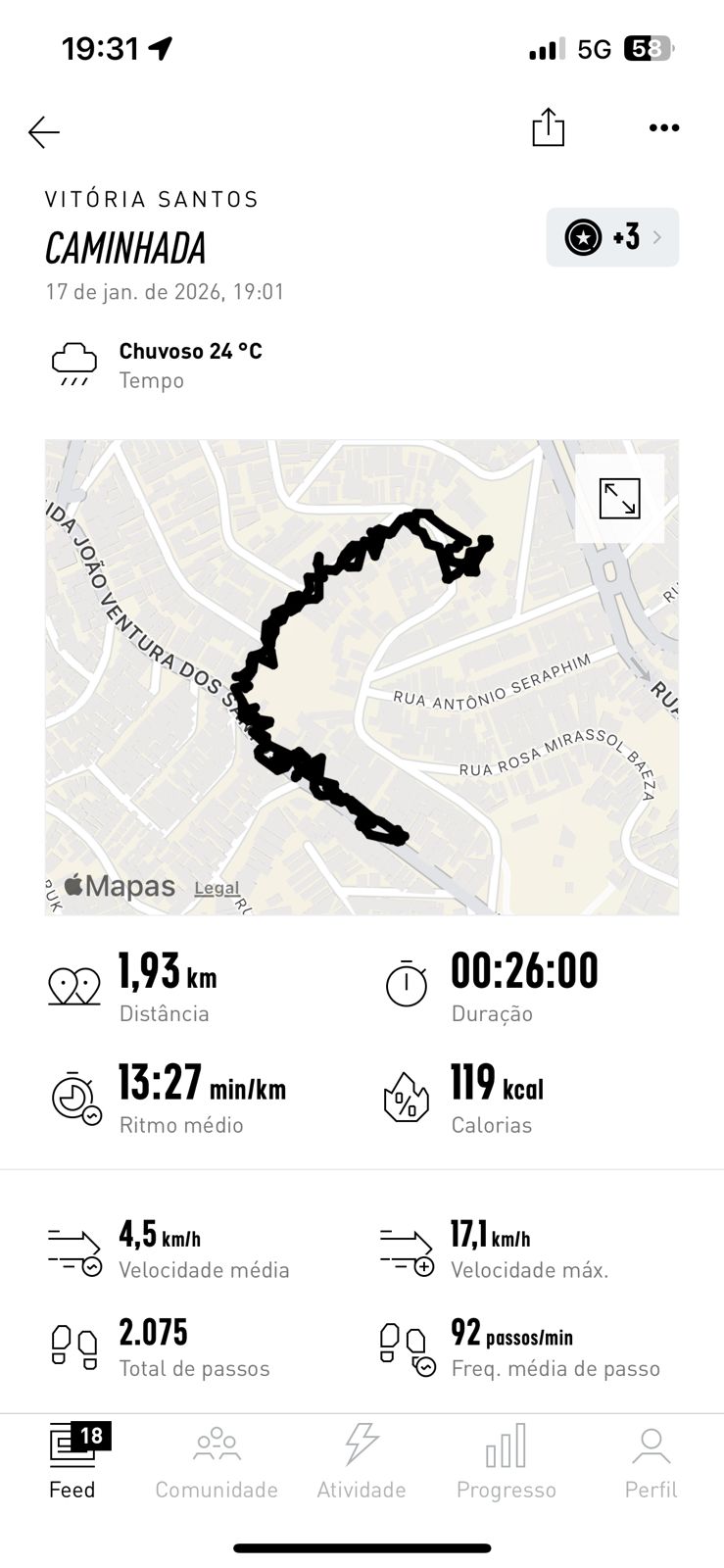
Task: Open the three-dot overflow menu
Action: click(x=663, y=127)
